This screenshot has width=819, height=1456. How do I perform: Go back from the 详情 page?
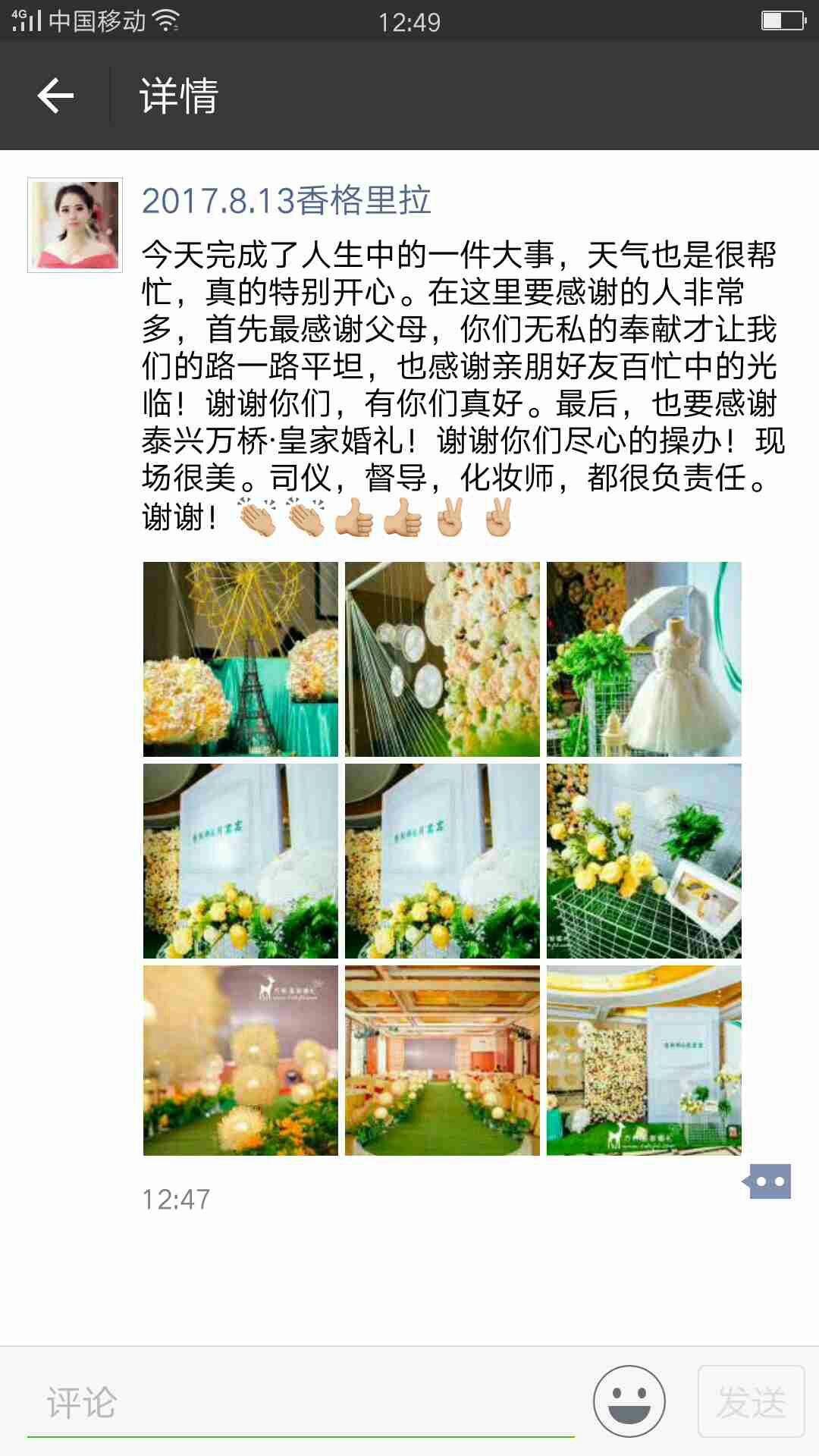(55, 96)
